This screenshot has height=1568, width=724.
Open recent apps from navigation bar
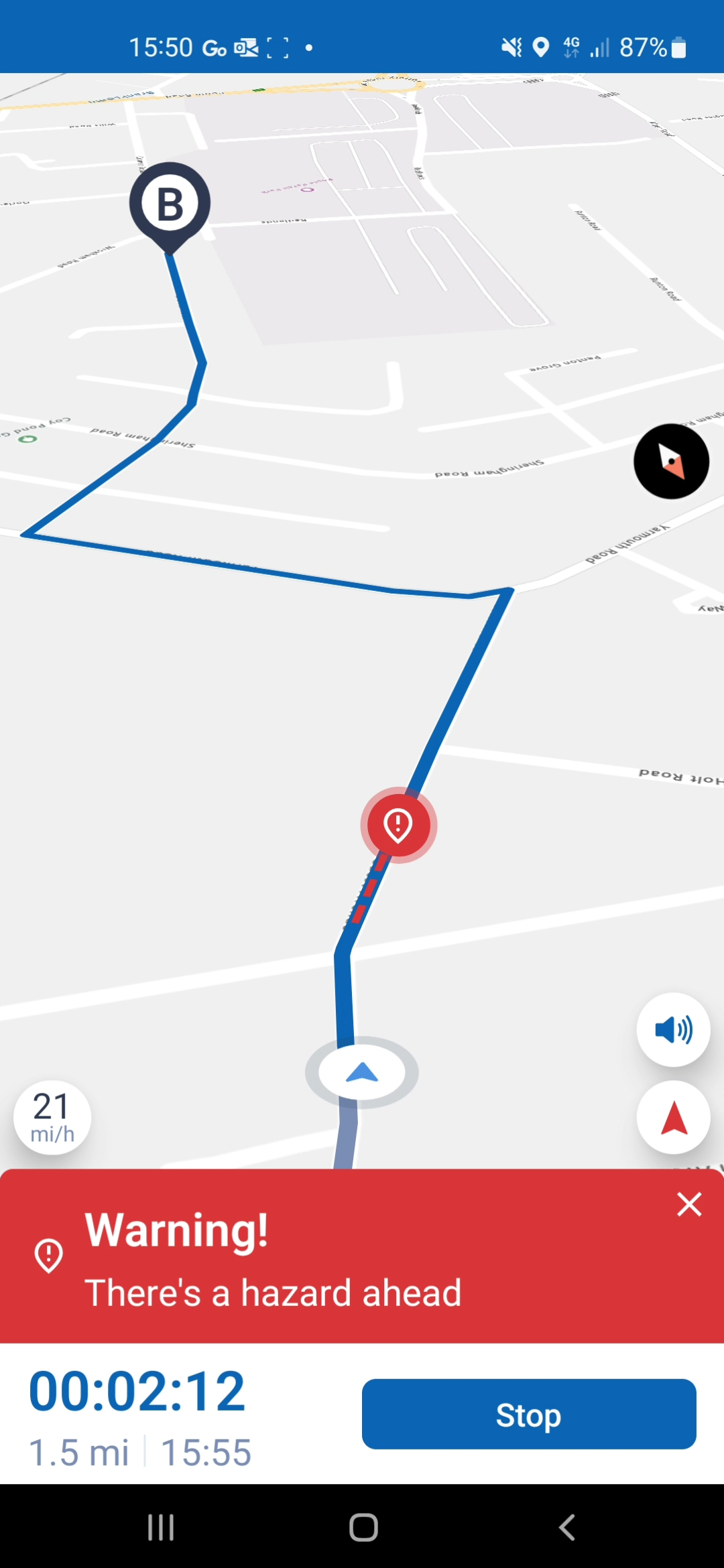click(x=161, y=1527)
